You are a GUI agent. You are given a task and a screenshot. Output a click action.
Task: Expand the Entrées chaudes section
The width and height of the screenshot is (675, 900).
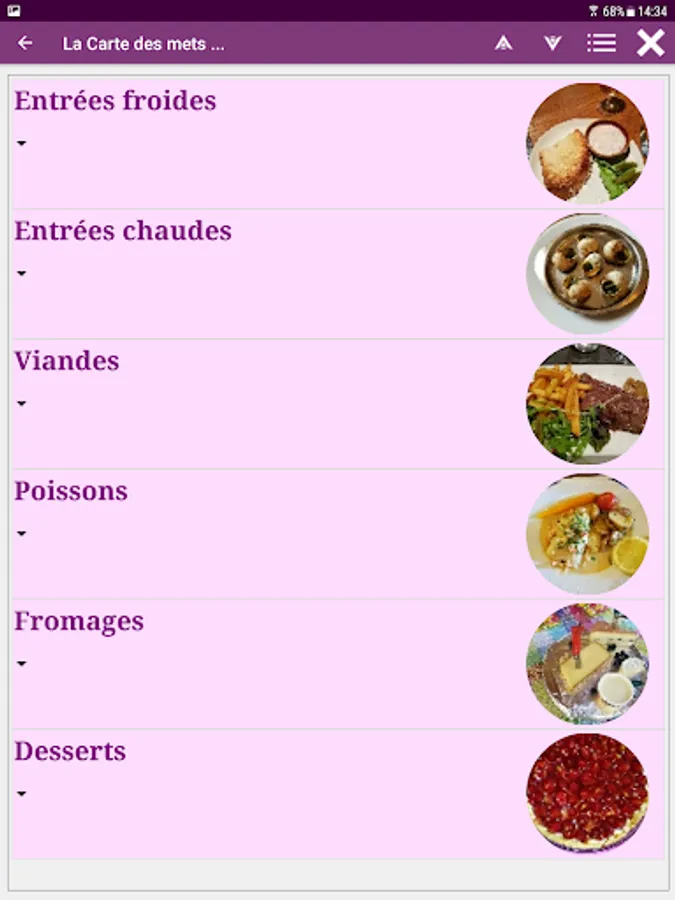coord(21,273)
